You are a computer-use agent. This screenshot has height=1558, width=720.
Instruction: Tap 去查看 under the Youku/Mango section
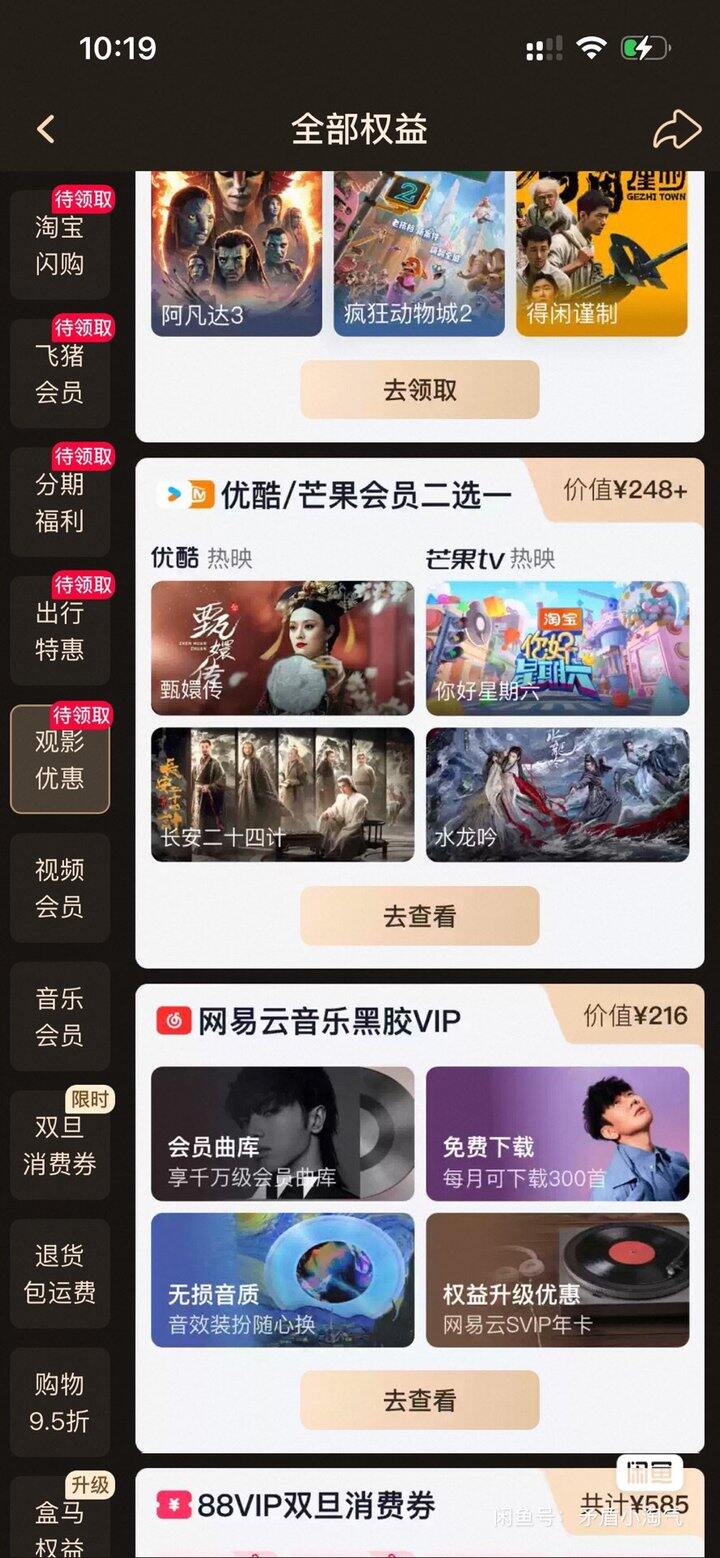coord(418,915)
